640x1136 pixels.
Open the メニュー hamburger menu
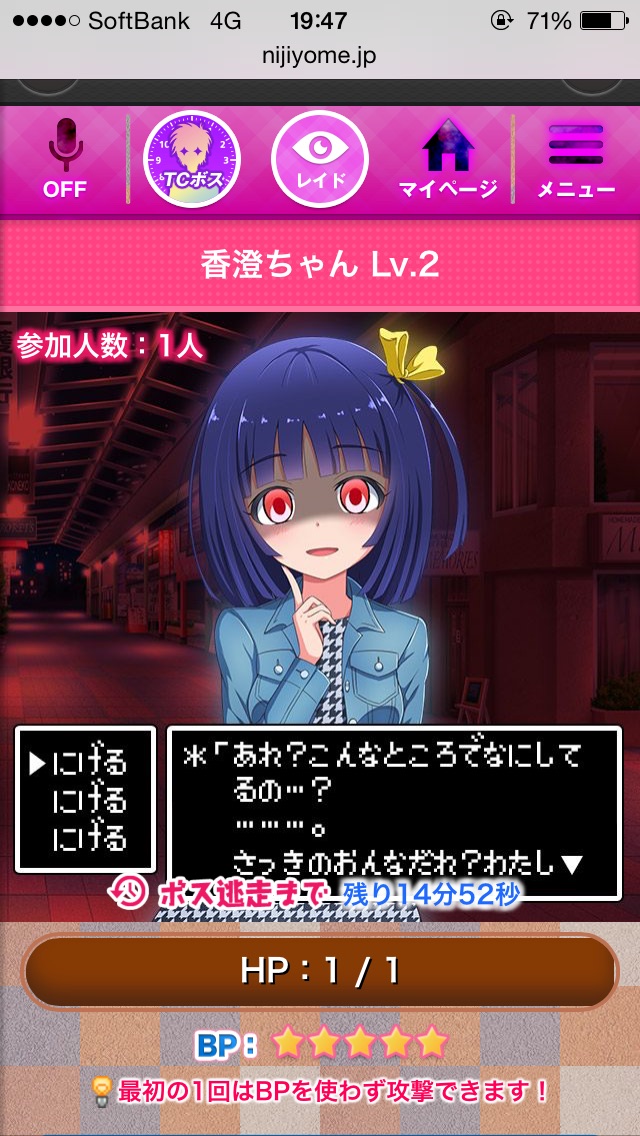pos(576,158)
